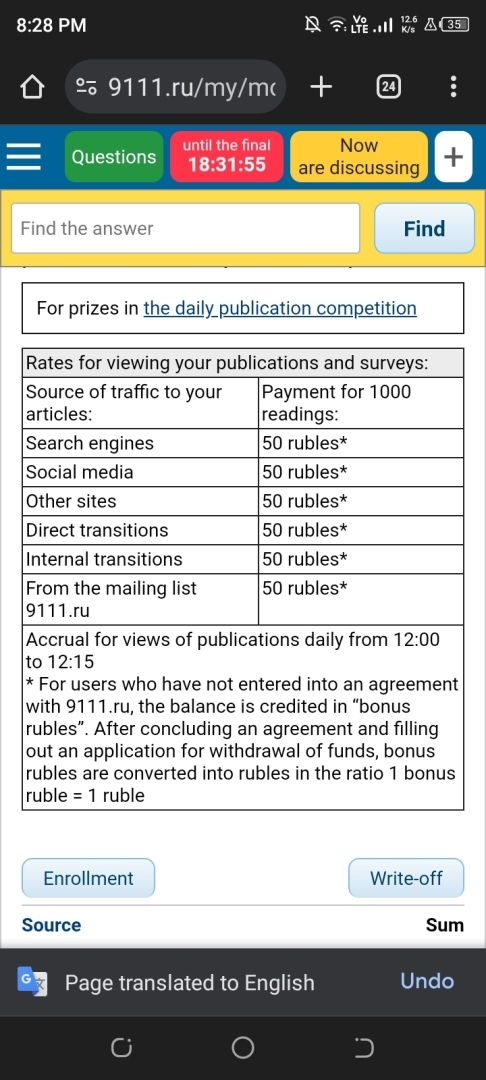The image size is (486, 1080).
Task: Focus the Find the answer field
Action: (185, 228)
